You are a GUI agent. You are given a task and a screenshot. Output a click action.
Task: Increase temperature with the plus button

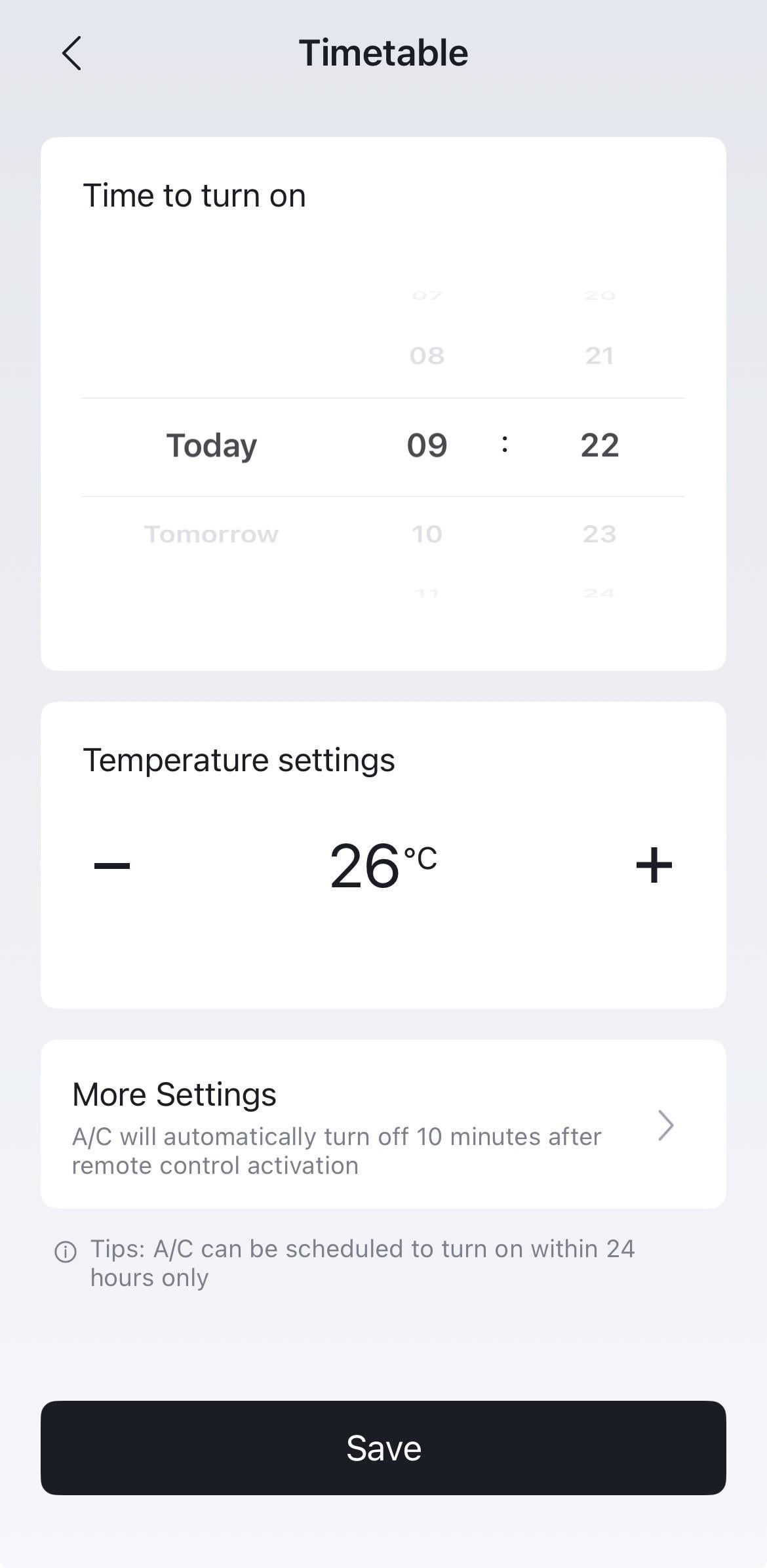pos(654,866)
